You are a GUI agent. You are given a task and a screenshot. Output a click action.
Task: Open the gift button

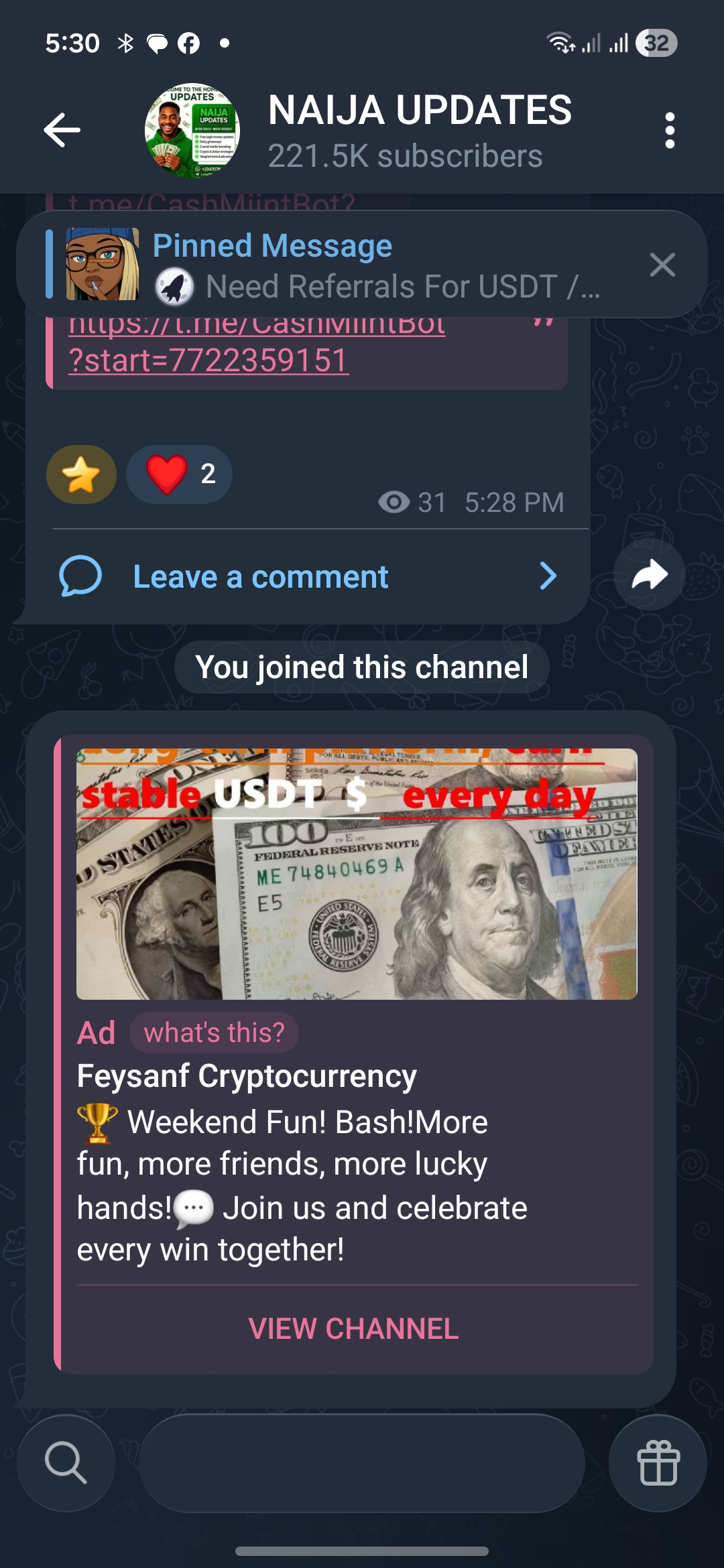pos(658,1463)
